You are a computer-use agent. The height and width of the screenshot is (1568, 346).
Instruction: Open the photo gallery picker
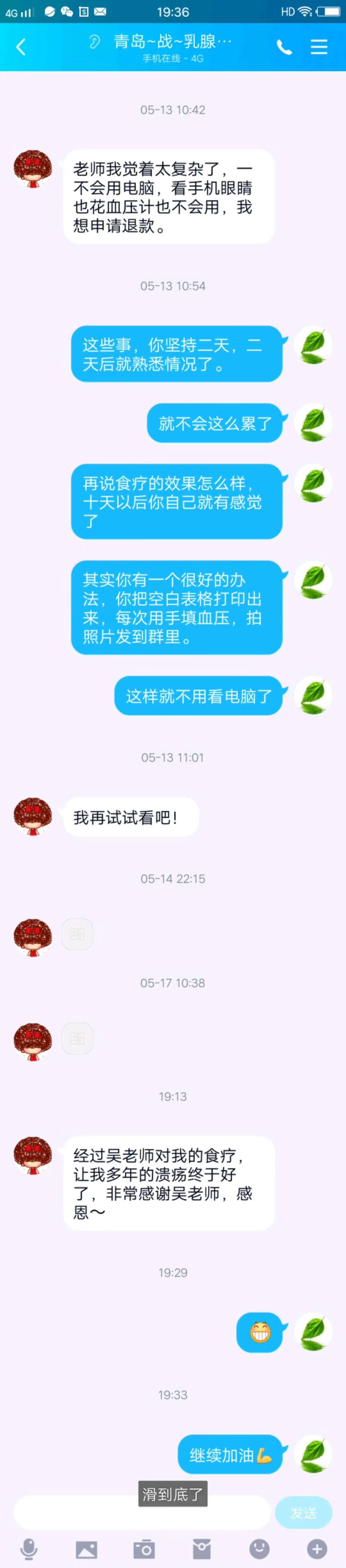(86, 1548)
